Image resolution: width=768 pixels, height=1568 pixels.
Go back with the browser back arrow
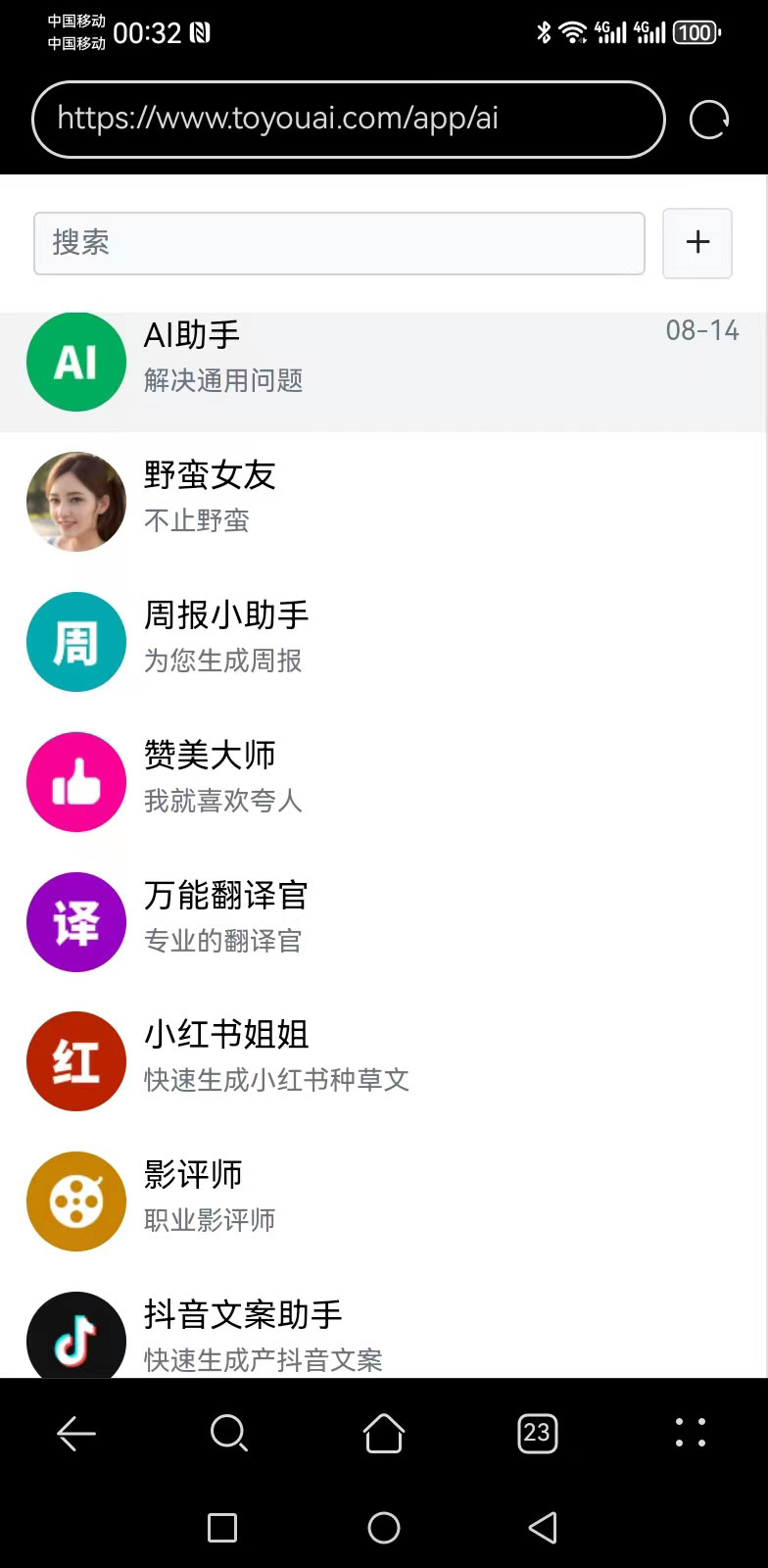[76, 1434]
